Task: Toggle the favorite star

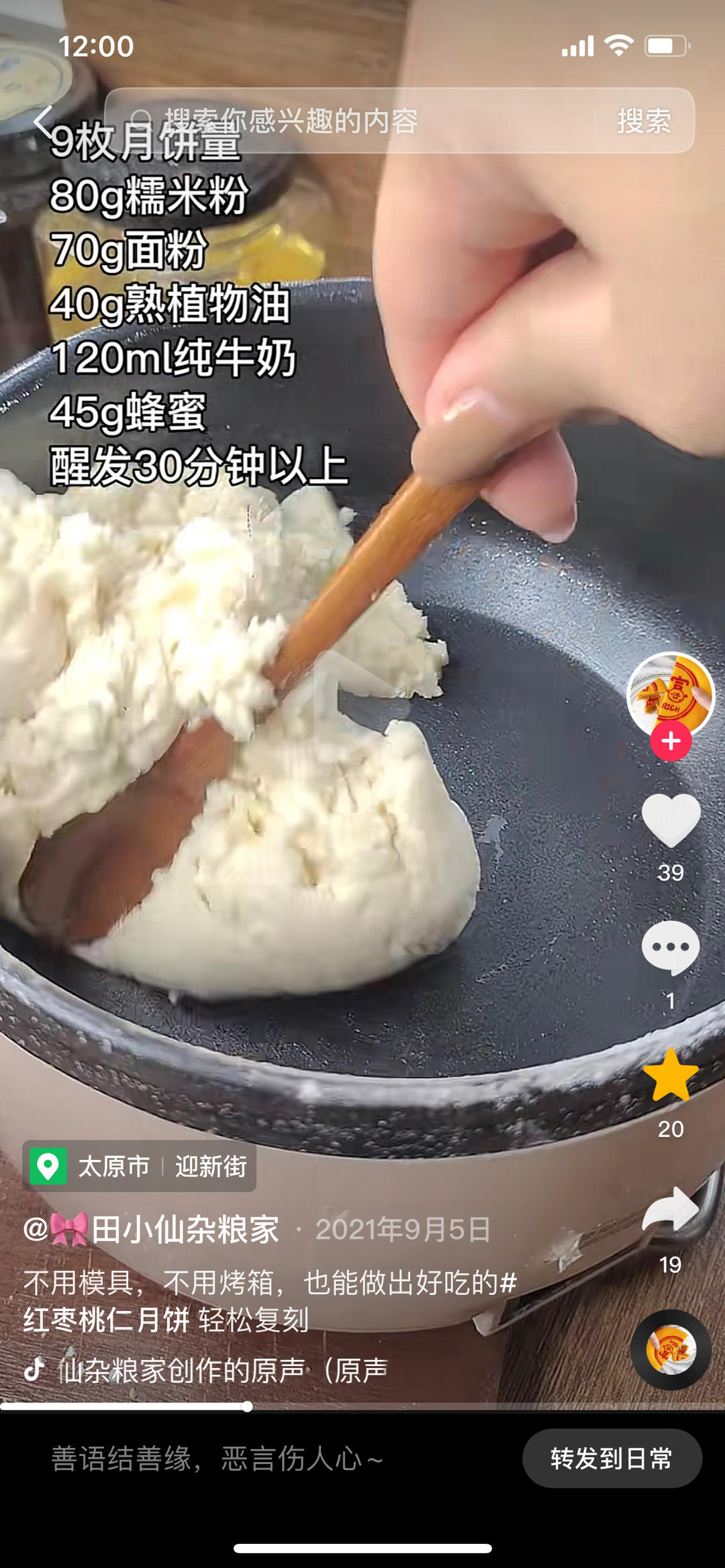Action: [671, 1076]
